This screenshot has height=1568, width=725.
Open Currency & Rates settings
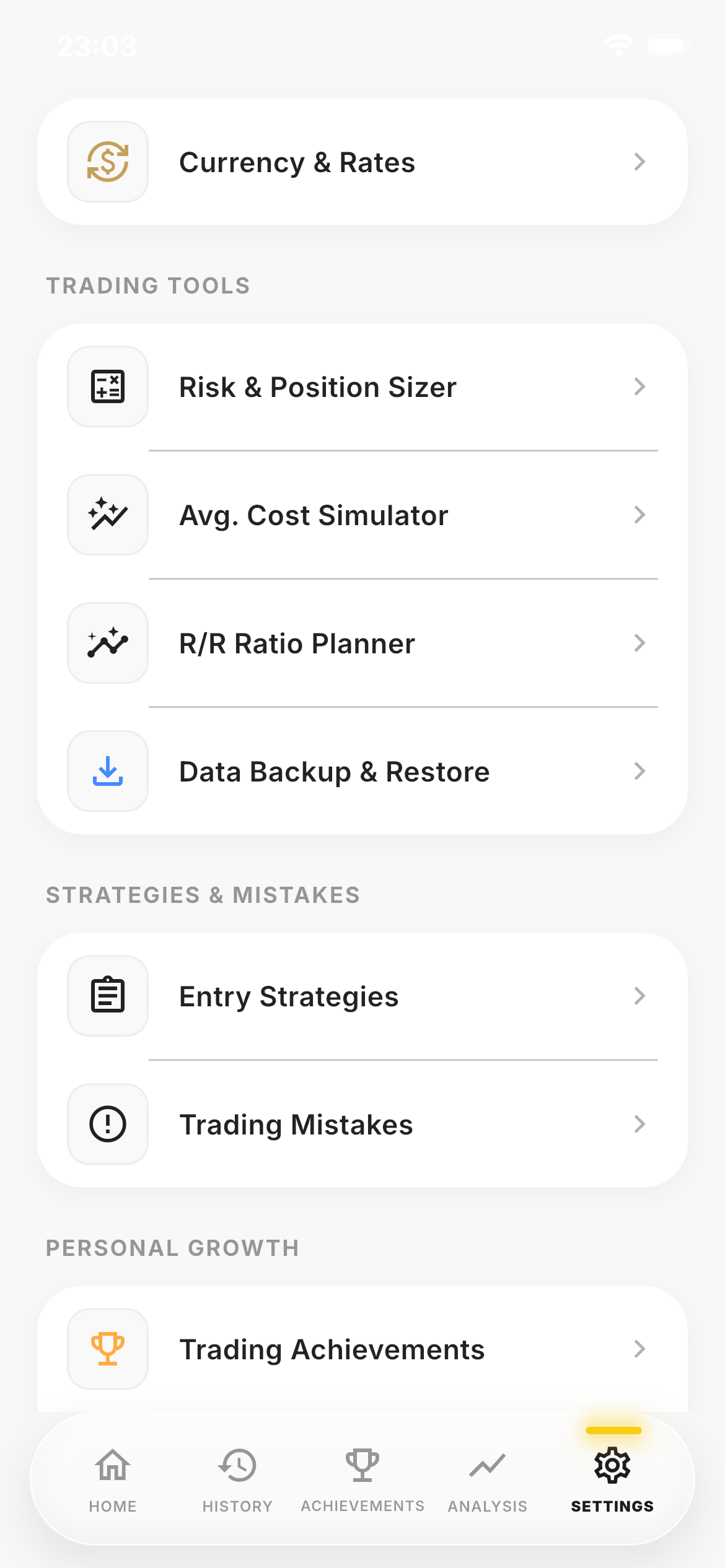point(362,162)
